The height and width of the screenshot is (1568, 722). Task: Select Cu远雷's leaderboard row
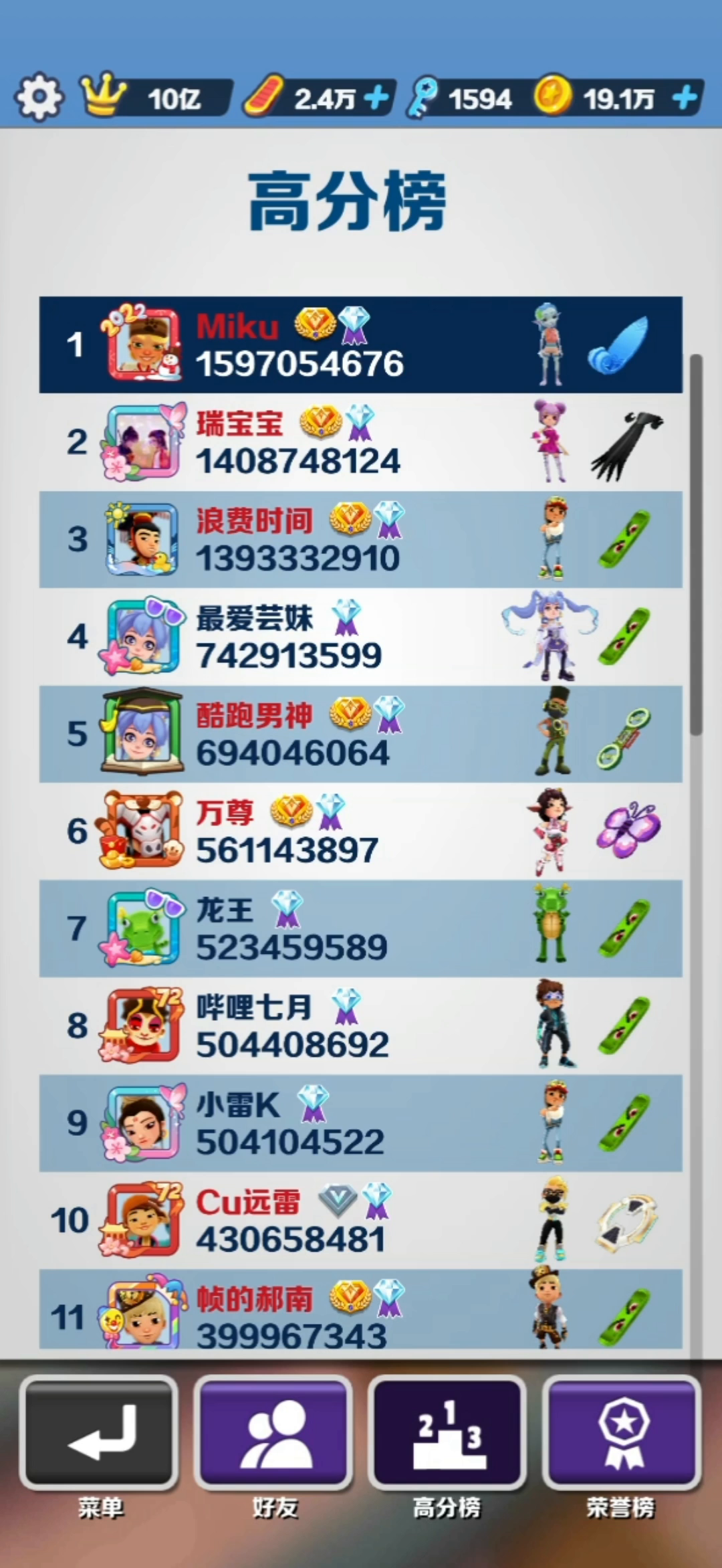(361, 1220)
